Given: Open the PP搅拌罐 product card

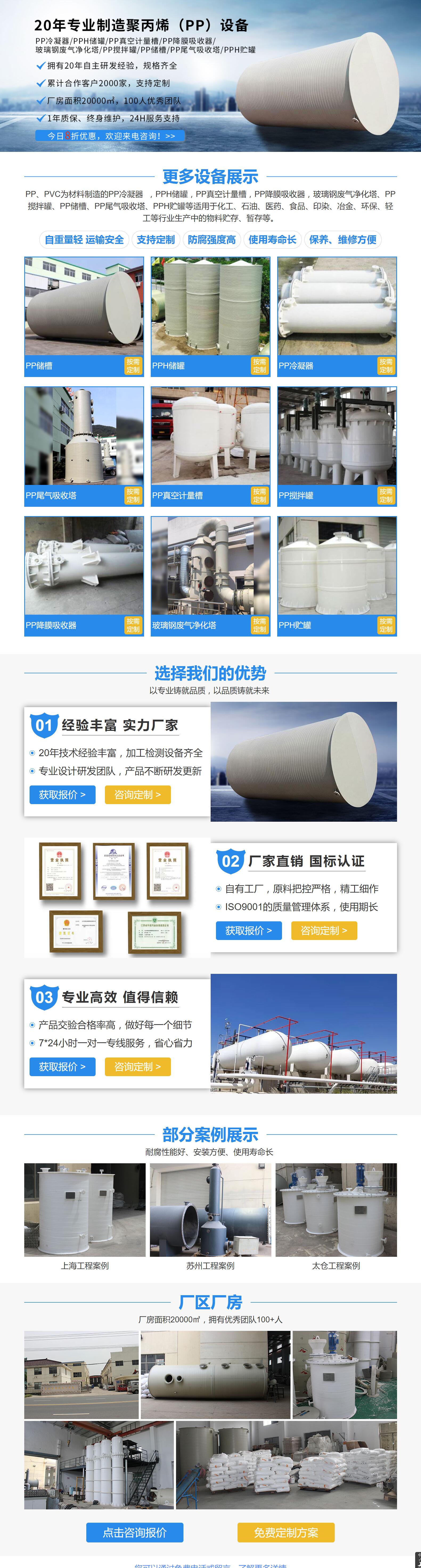Looking at the screenshot, I should point(337,446).
